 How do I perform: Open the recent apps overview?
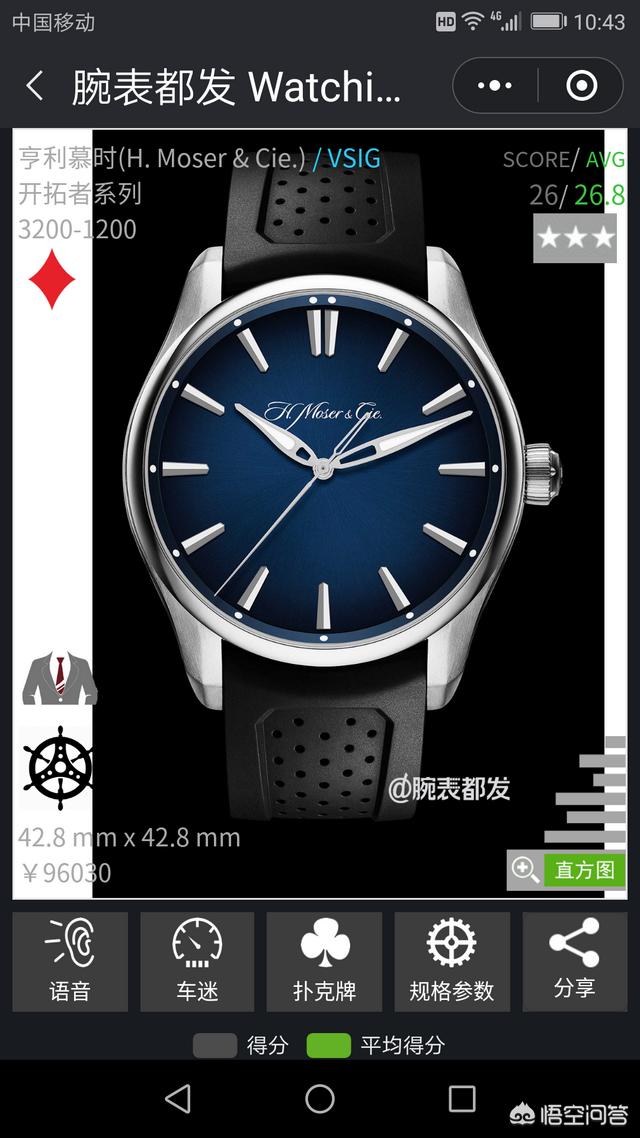coord(462,1099)
